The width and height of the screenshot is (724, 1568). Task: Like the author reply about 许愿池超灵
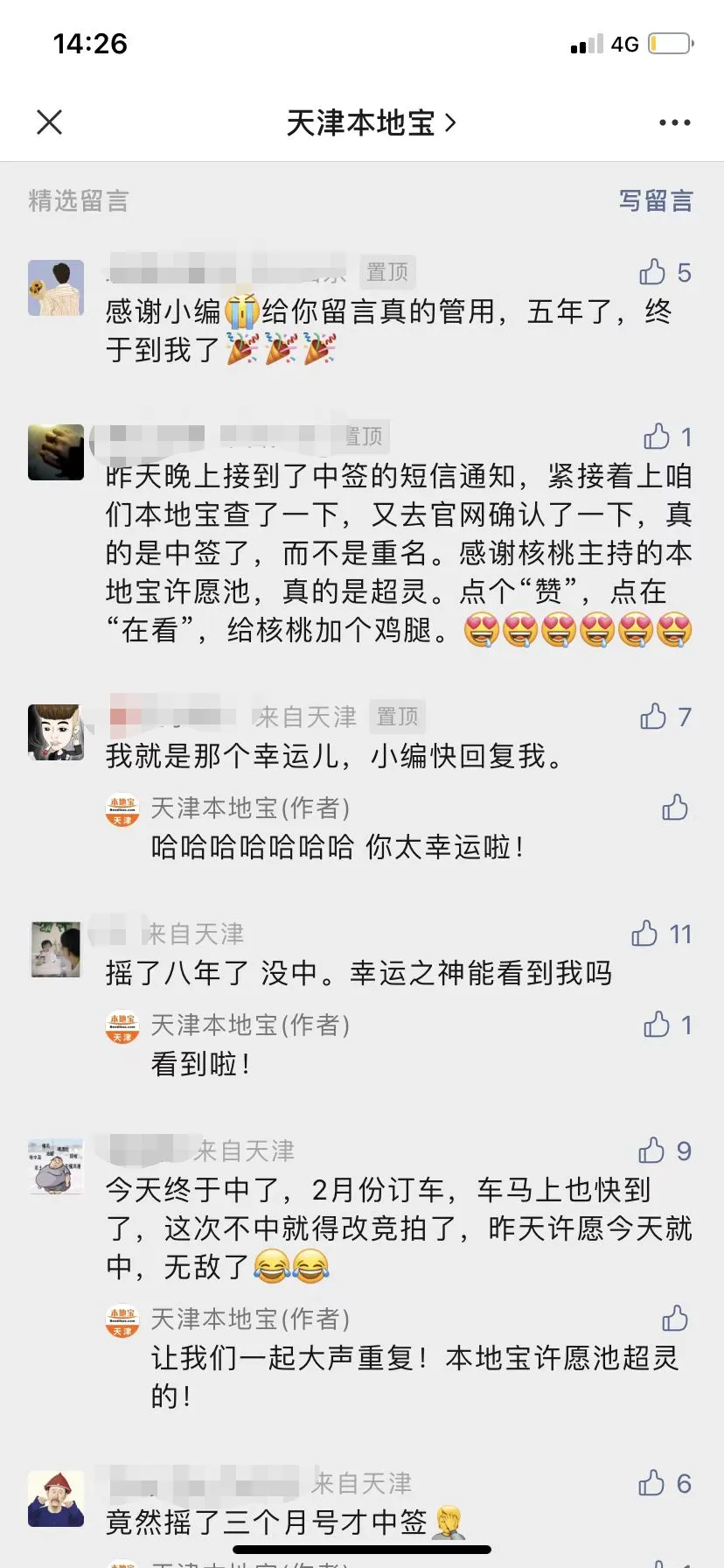(x=674, y=1319)
